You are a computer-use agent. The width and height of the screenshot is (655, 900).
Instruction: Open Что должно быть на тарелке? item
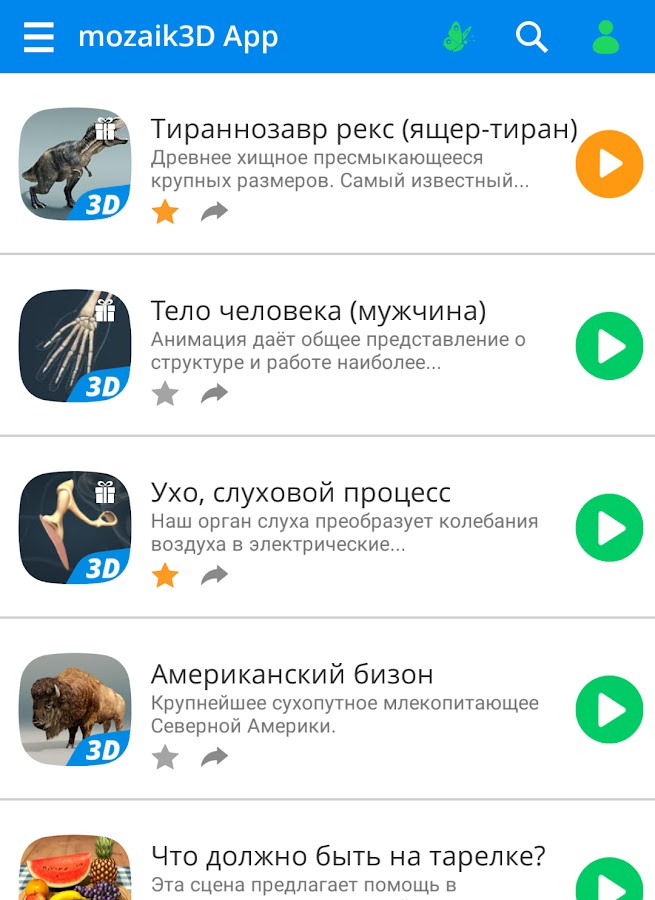click(x=348, y=858)
